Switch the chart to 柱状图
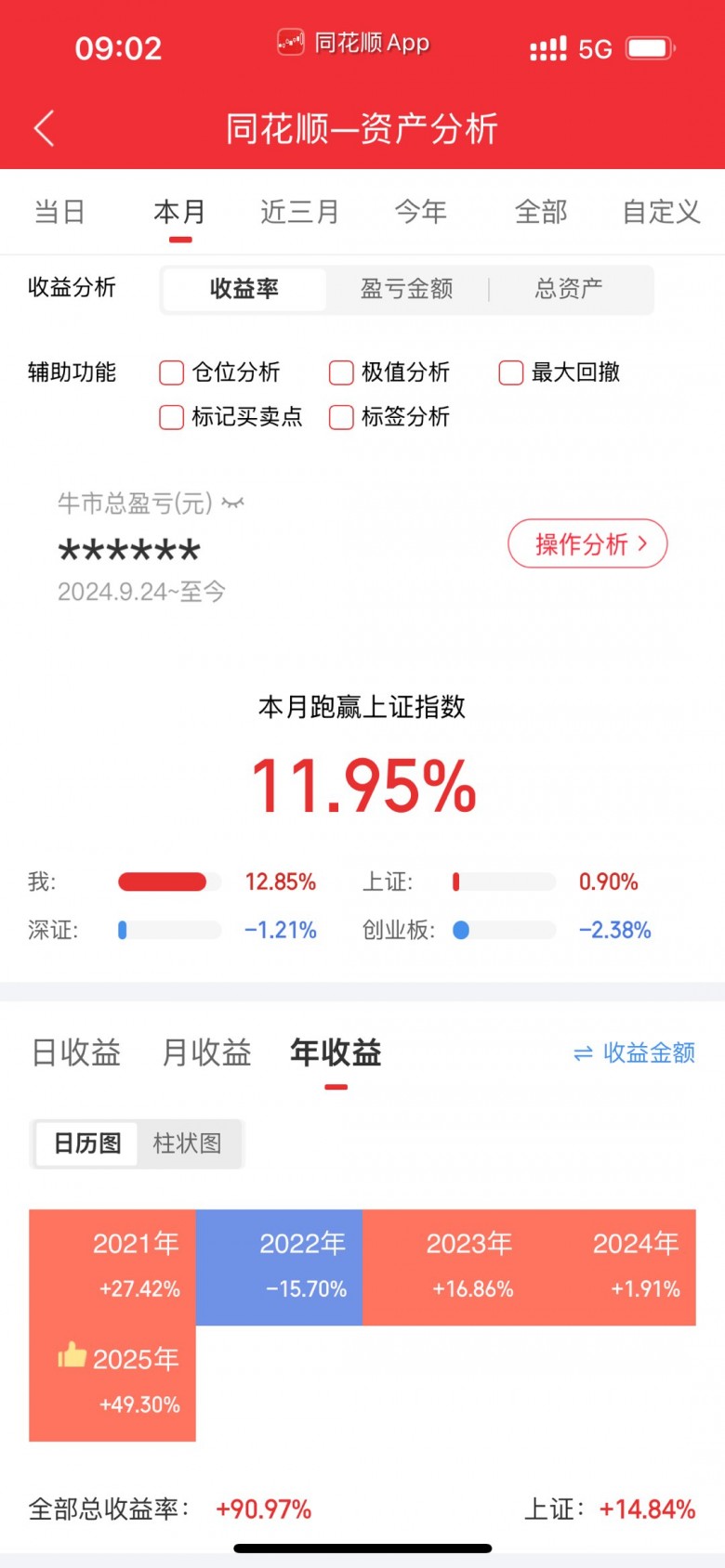 [188, 1143]
